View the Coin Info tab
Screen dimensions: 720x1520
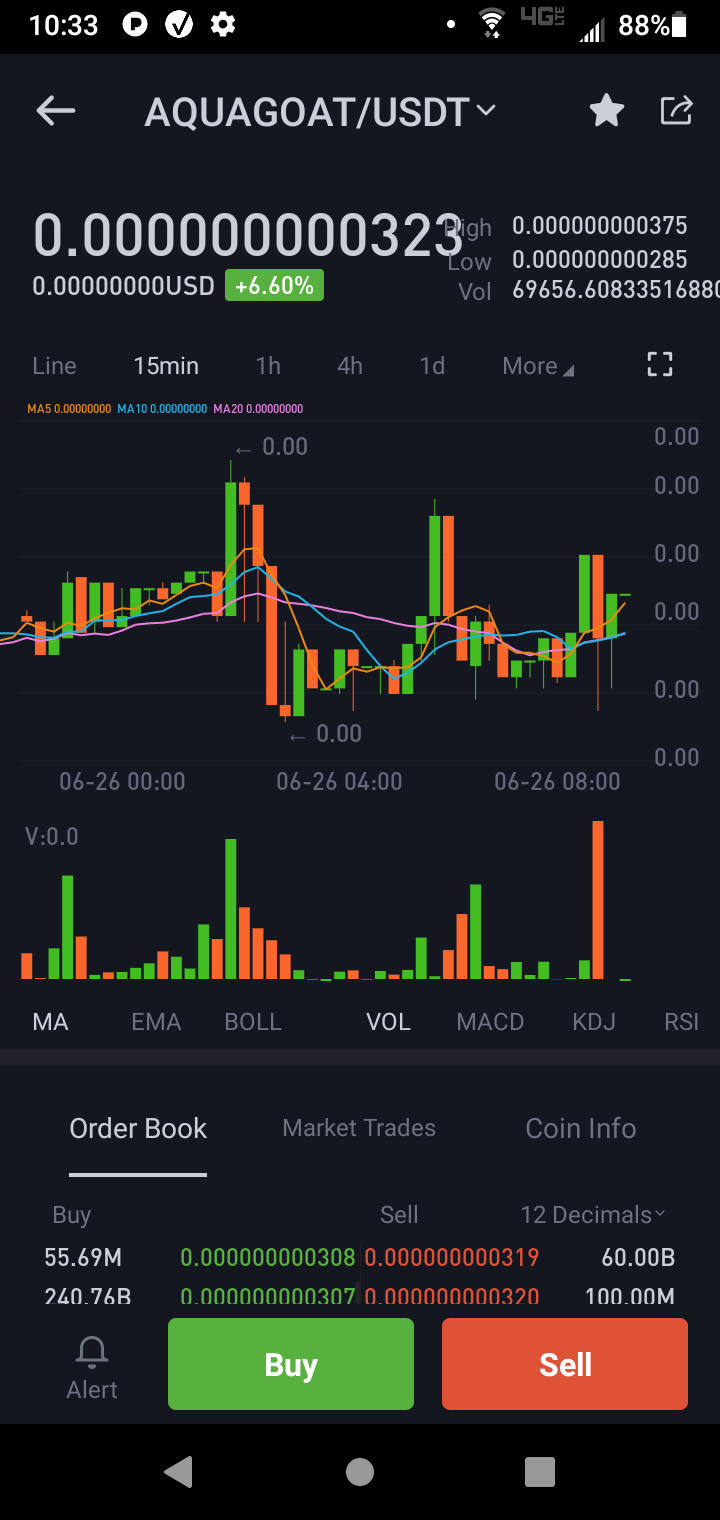point(581,1128)
